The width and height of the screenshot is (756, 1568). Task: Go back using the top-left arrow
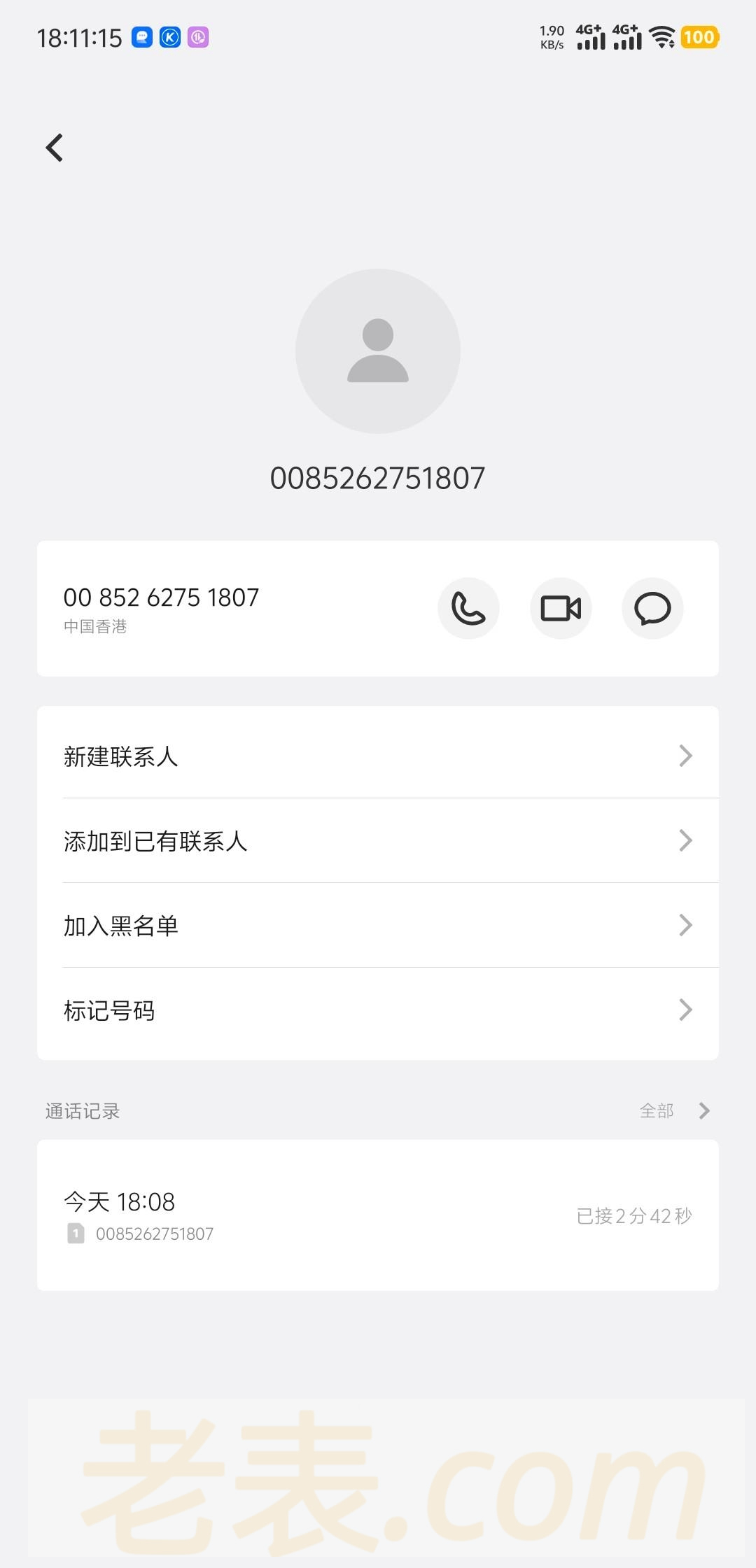pos(55,148)
